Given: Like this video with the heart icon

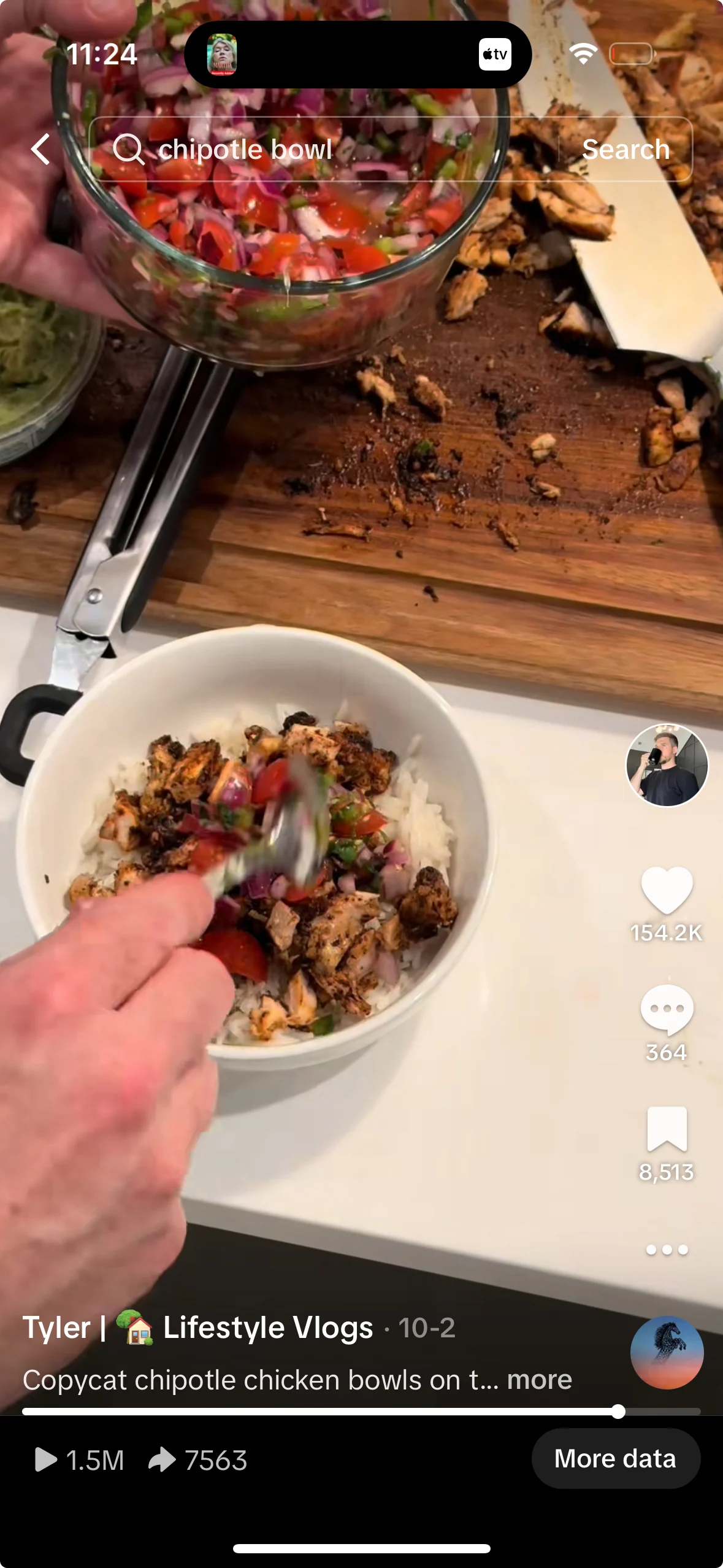Looking at the screenshot, I should [667, 890].
